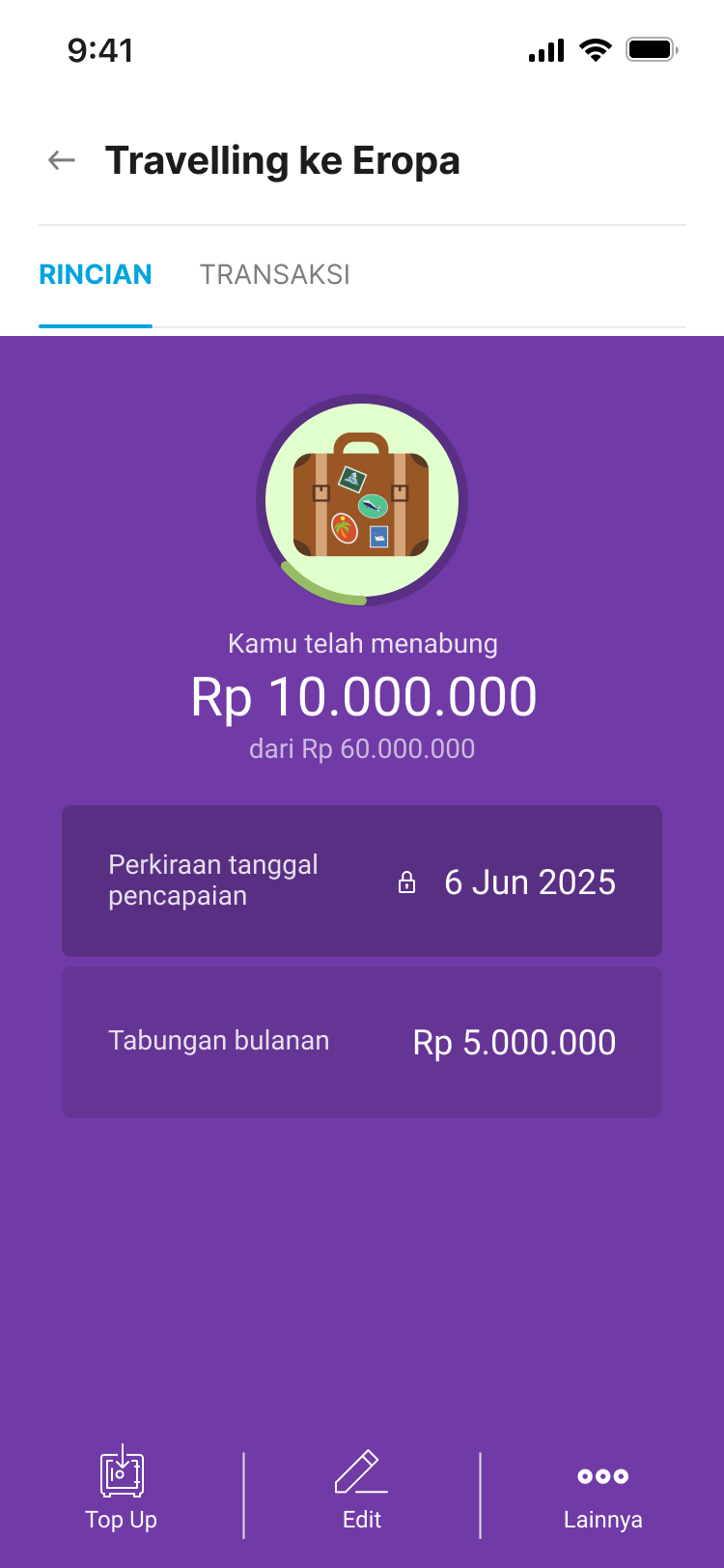Click the back arrow to leave goal details
The height and width of the screenshot is (1568, 724).
pyautogui.click(x=60, y=160)
